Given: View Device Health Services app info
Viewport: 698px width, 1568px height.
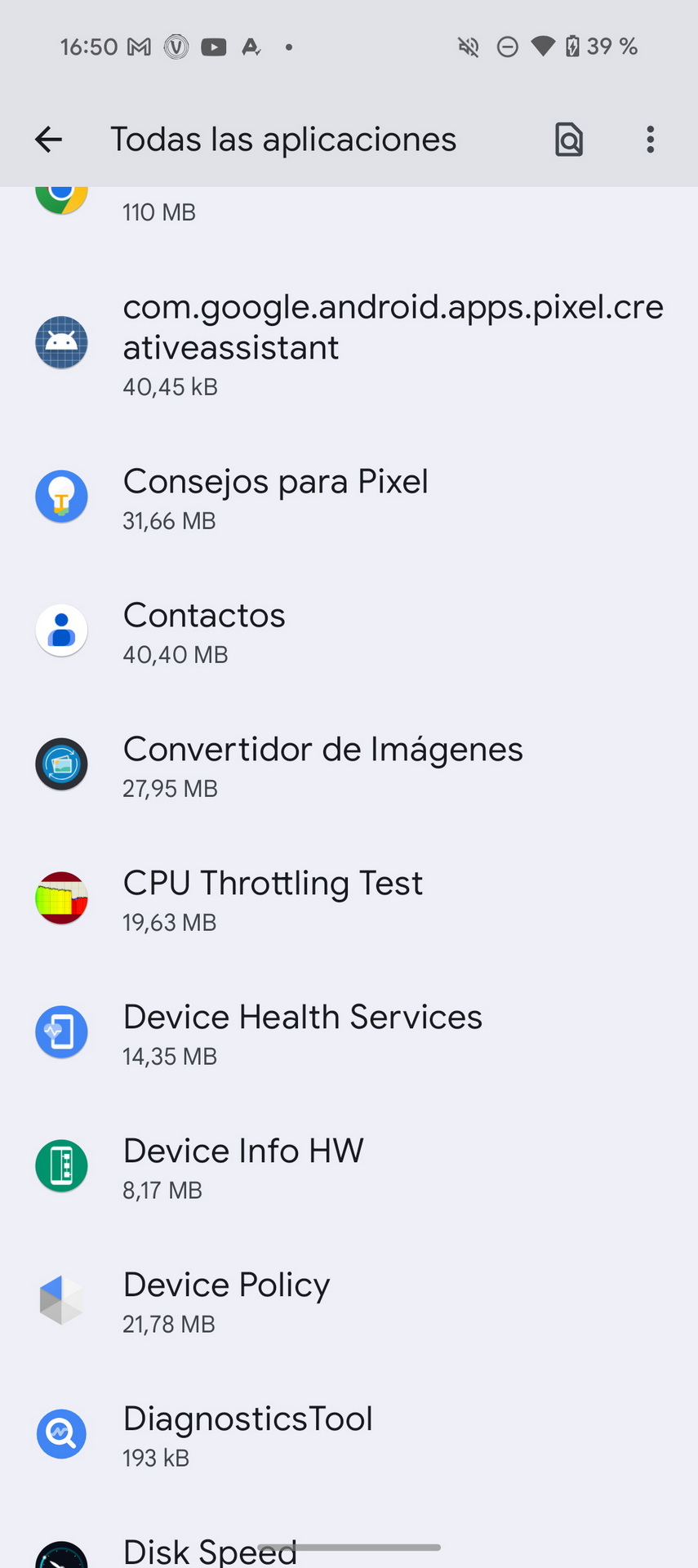Looking at the screenshot, I should coord(349,1033).
